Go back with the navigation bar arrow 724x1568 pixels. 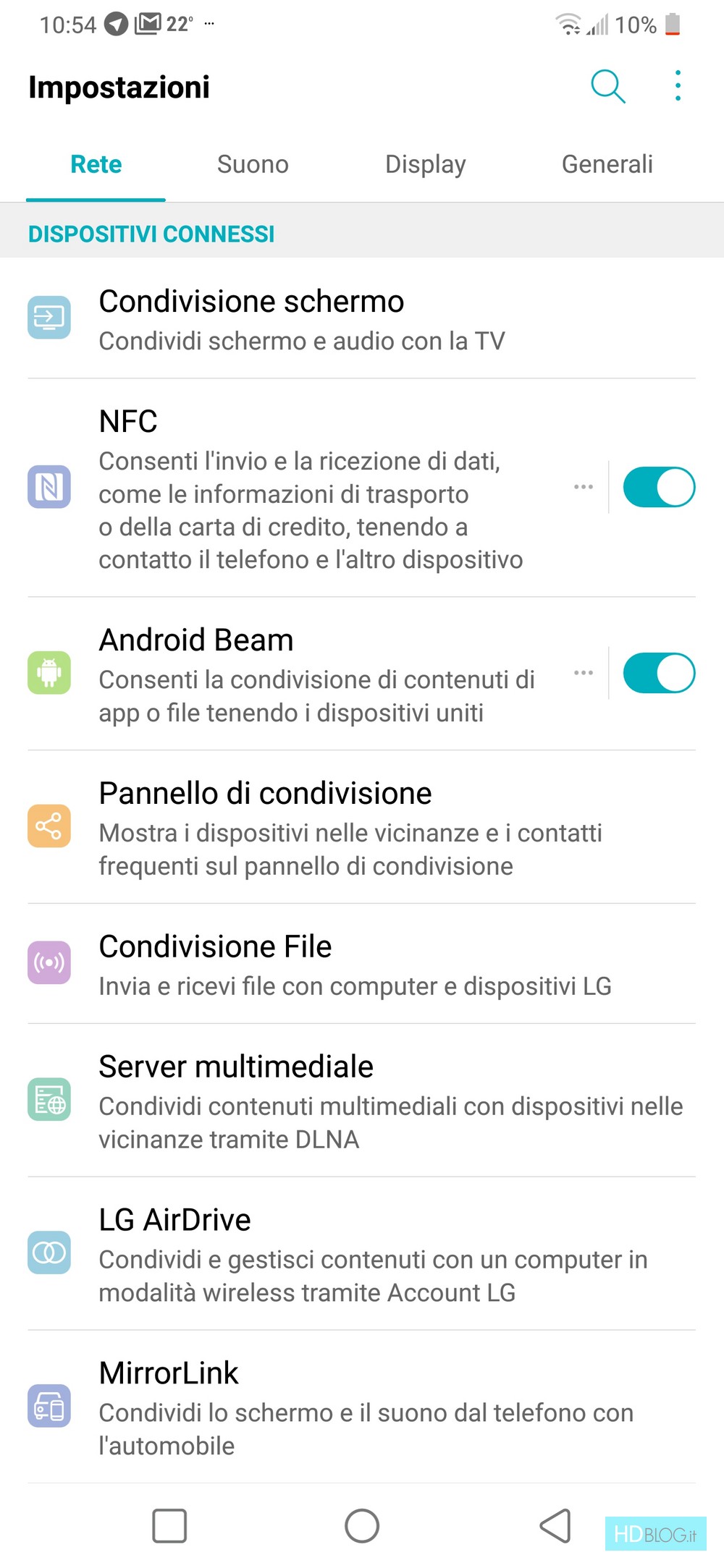tap(555, 1526)
